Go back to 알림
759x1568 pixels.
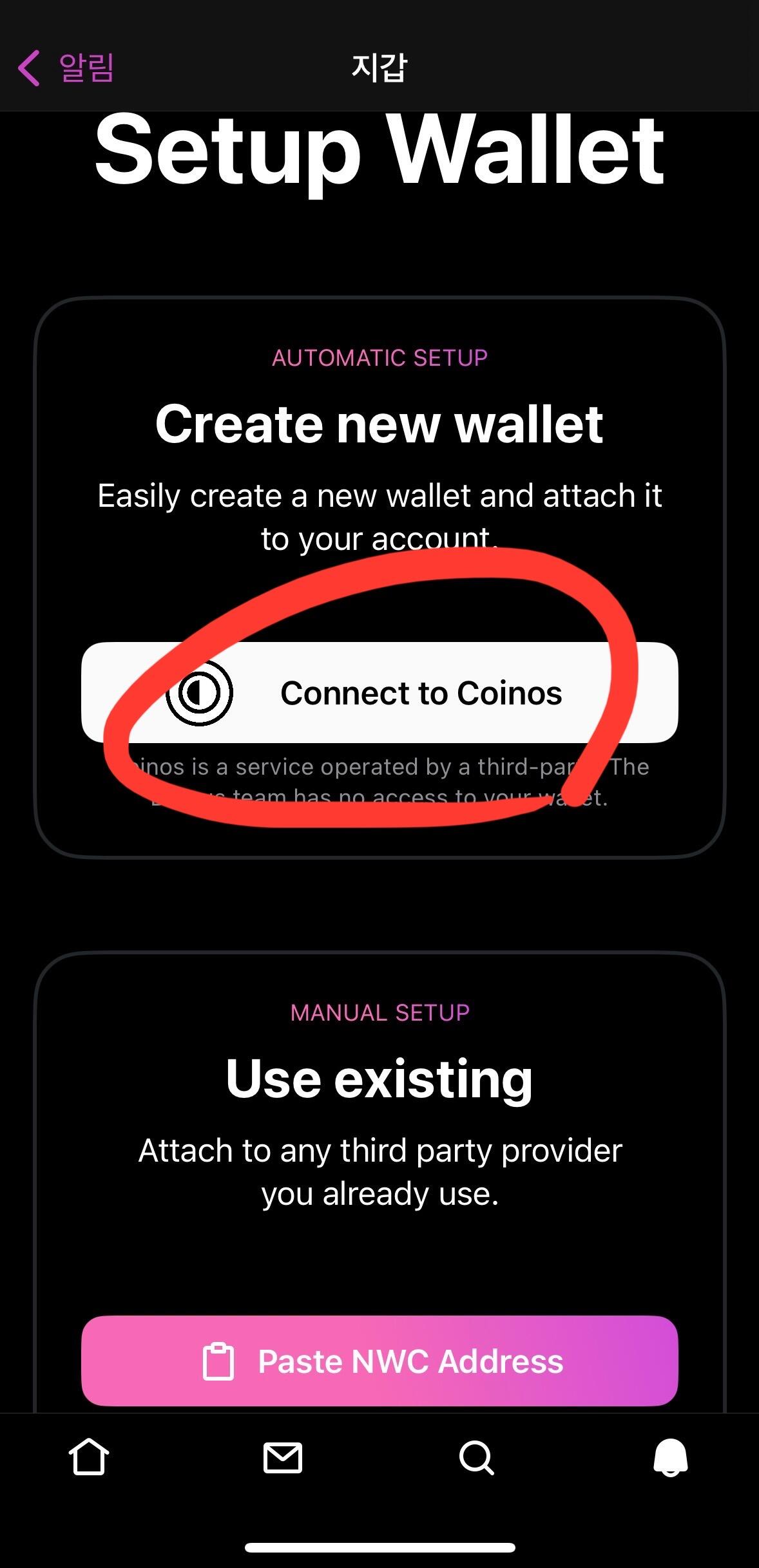coord(66,68)
